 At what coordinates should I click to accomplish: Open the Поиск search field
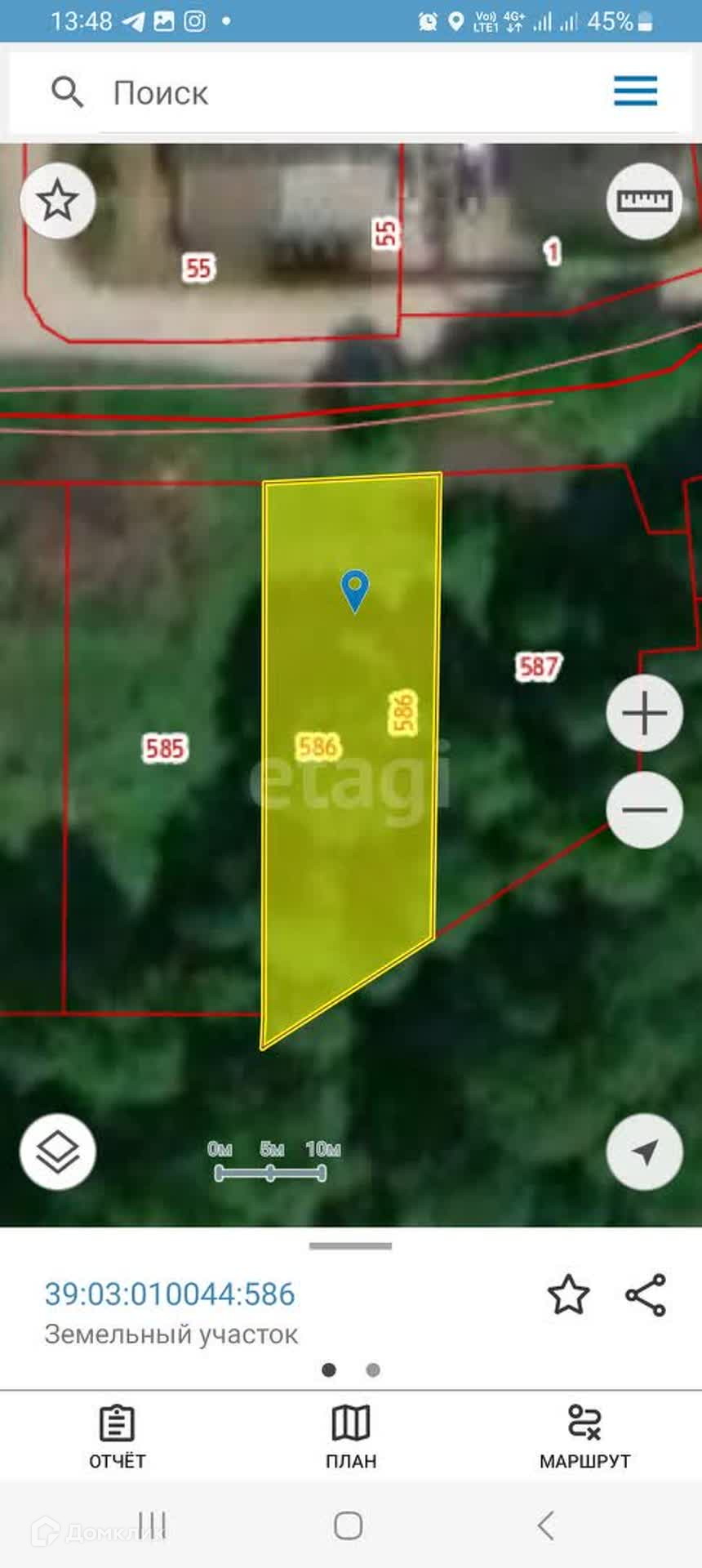(327, 93)
